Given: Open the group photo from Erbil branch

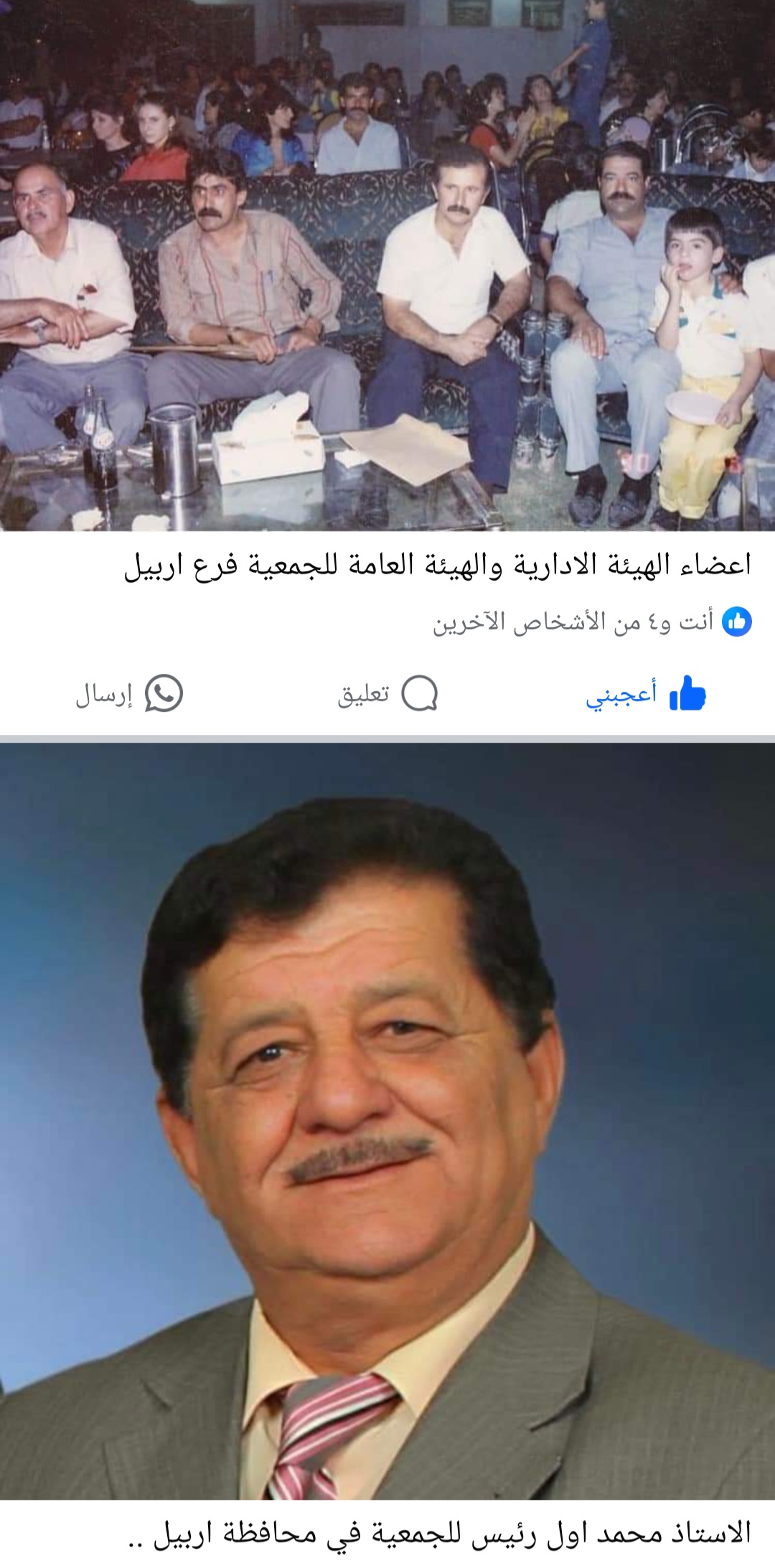Looking at the screenshot, I should coord(387,266).
